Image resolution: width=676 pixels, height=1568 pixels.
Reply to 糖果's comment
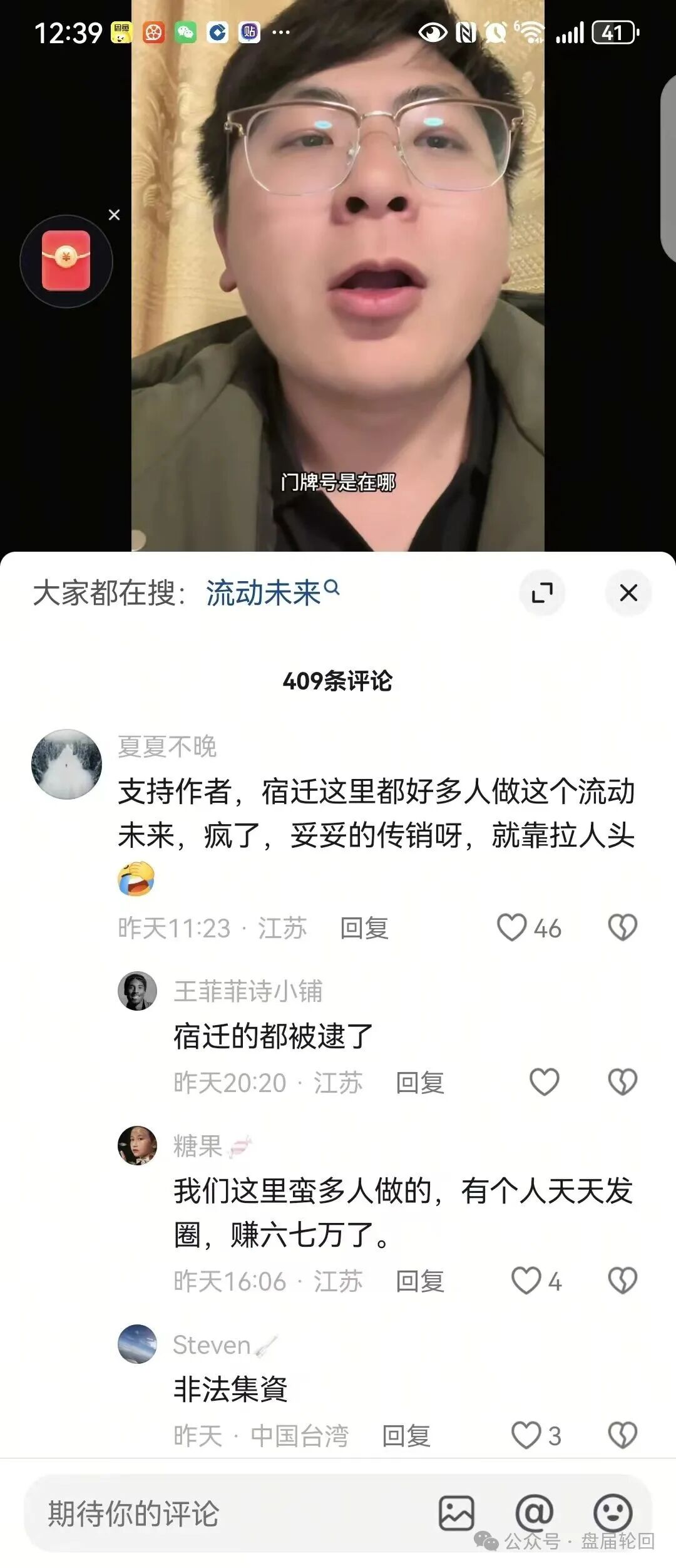(x=419, y=1281)
